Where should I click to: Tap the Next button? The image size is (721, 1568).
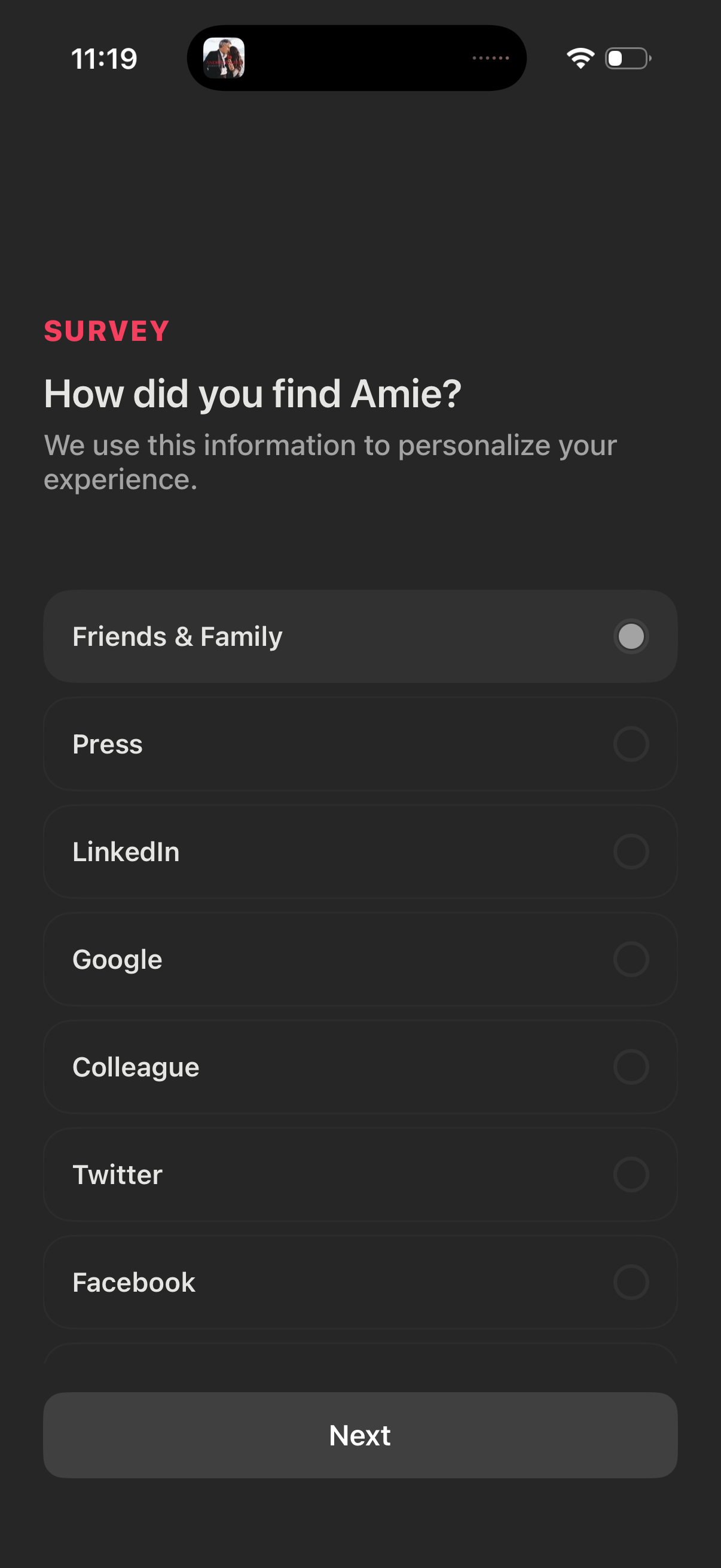click(360, 1435)
